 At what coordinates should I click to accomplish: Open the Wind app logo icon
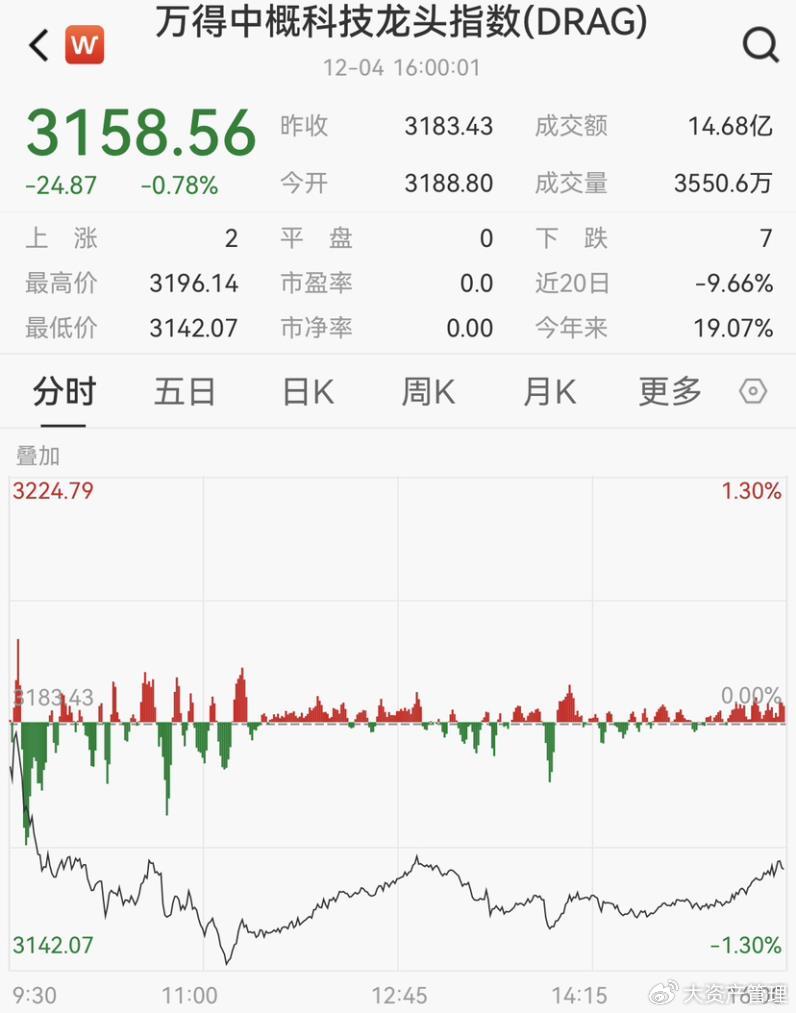point(84,44)
